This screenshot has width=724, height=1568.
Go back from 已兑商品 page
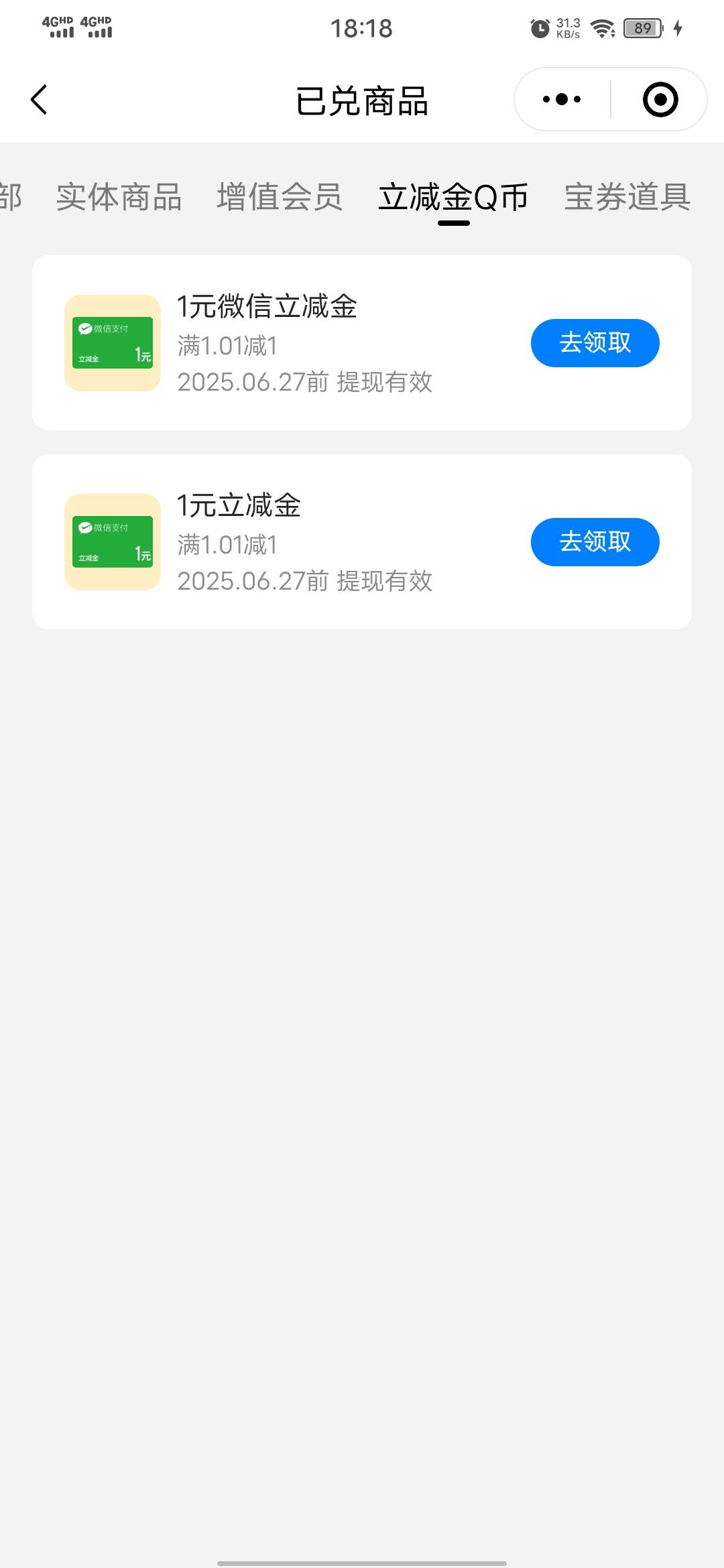point(40,100)
